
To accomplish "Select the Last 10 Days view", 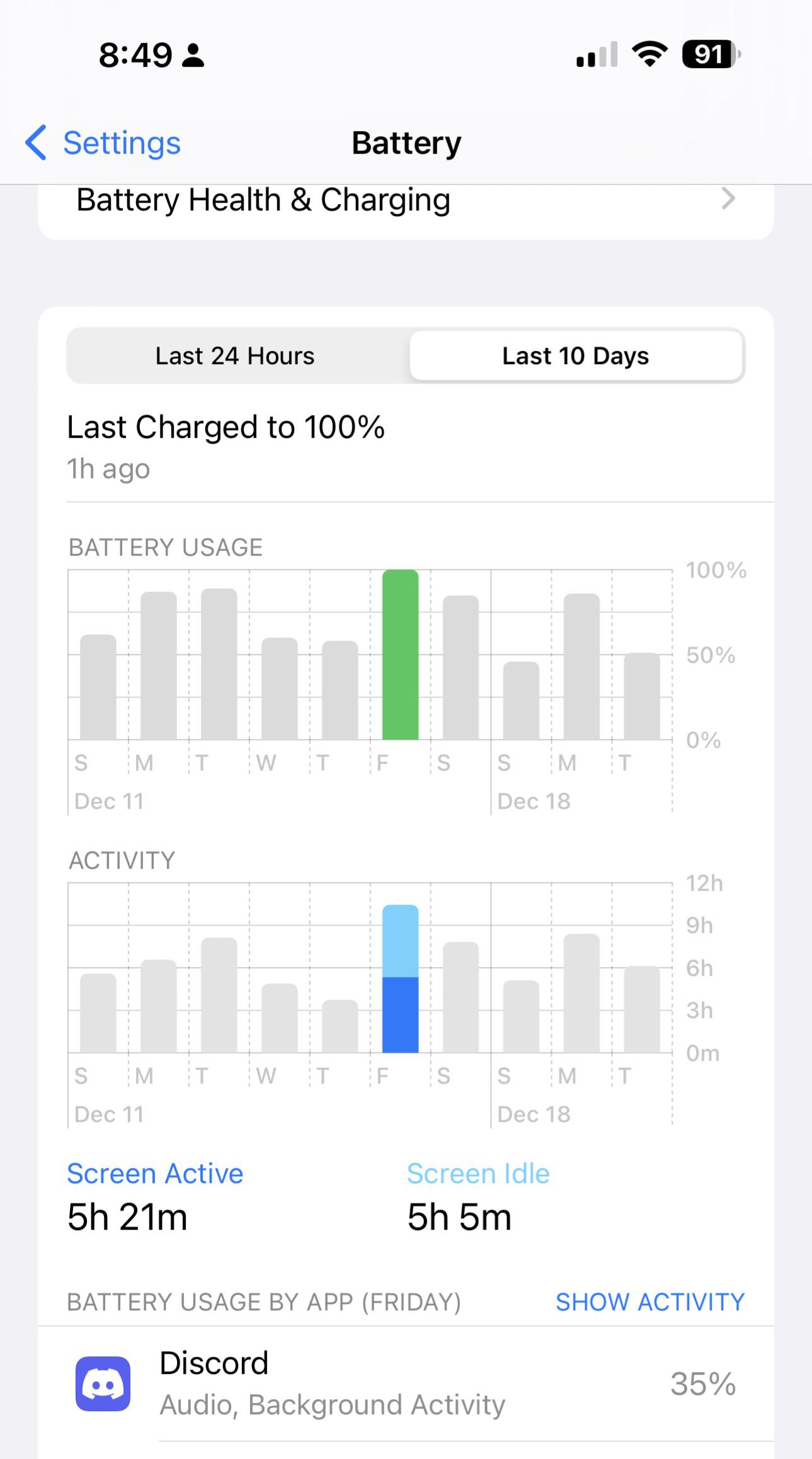I will [x=576, y=355].
